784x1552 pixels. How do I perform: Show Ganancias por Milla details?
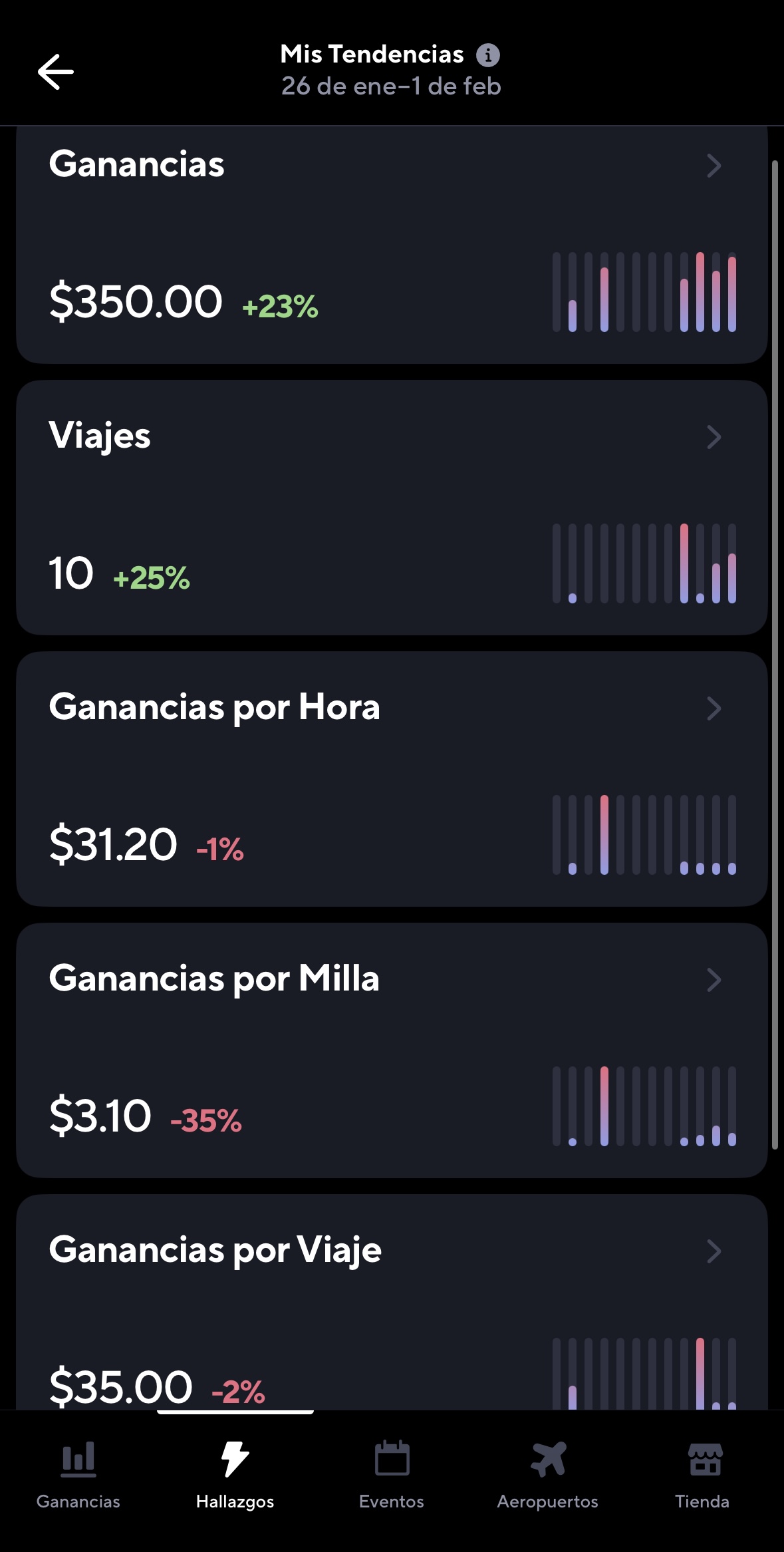(x=391, y=1050)
